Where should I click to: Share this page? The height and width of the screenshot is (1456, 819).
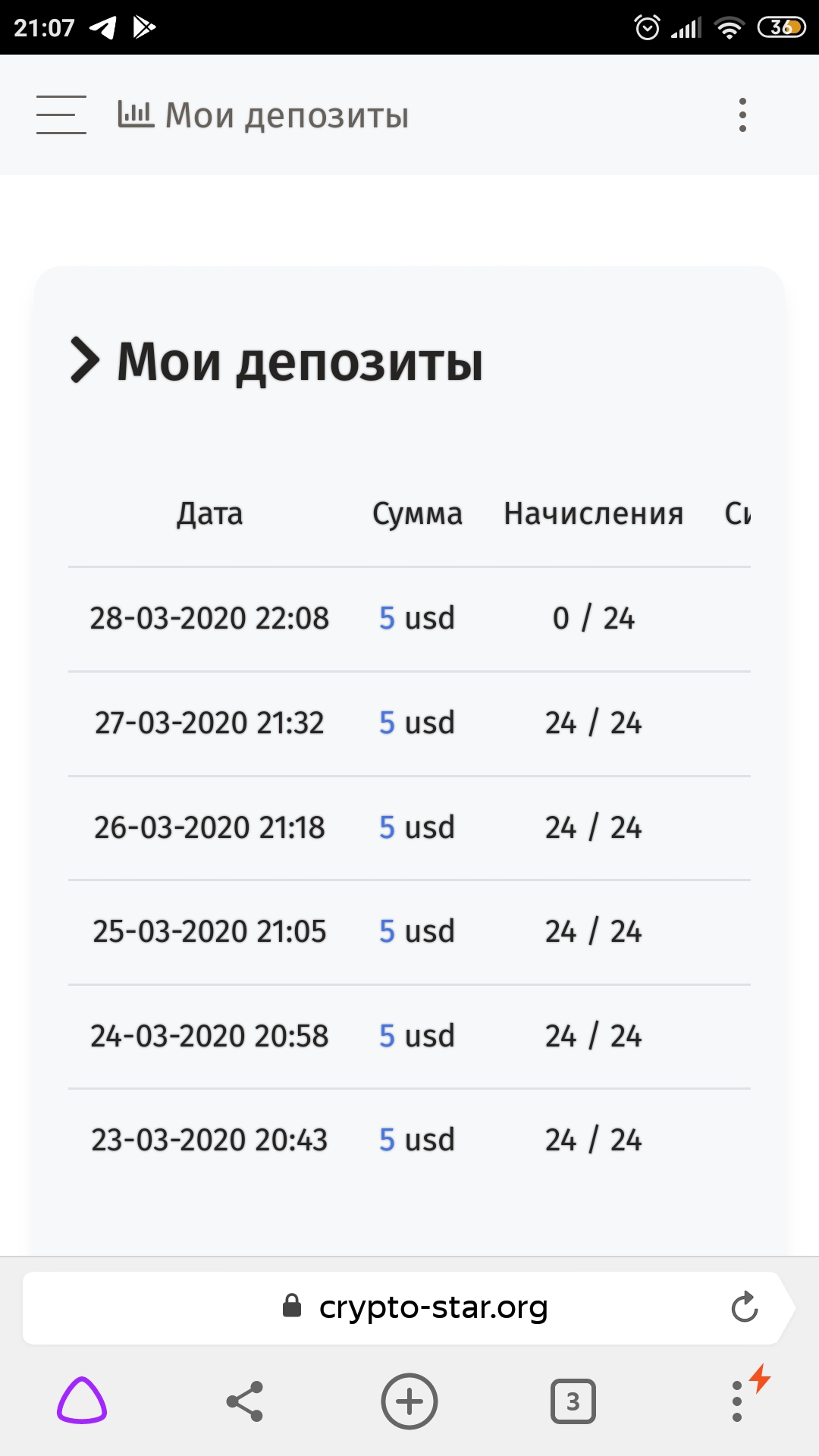(245, 1401)
